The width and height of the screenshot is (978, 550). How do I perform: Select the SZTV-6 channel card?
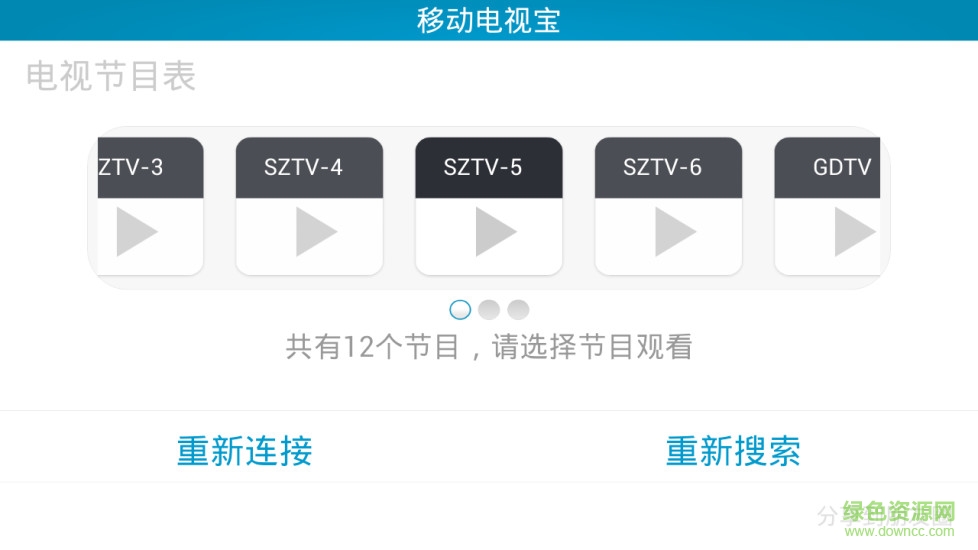point(668,206)
